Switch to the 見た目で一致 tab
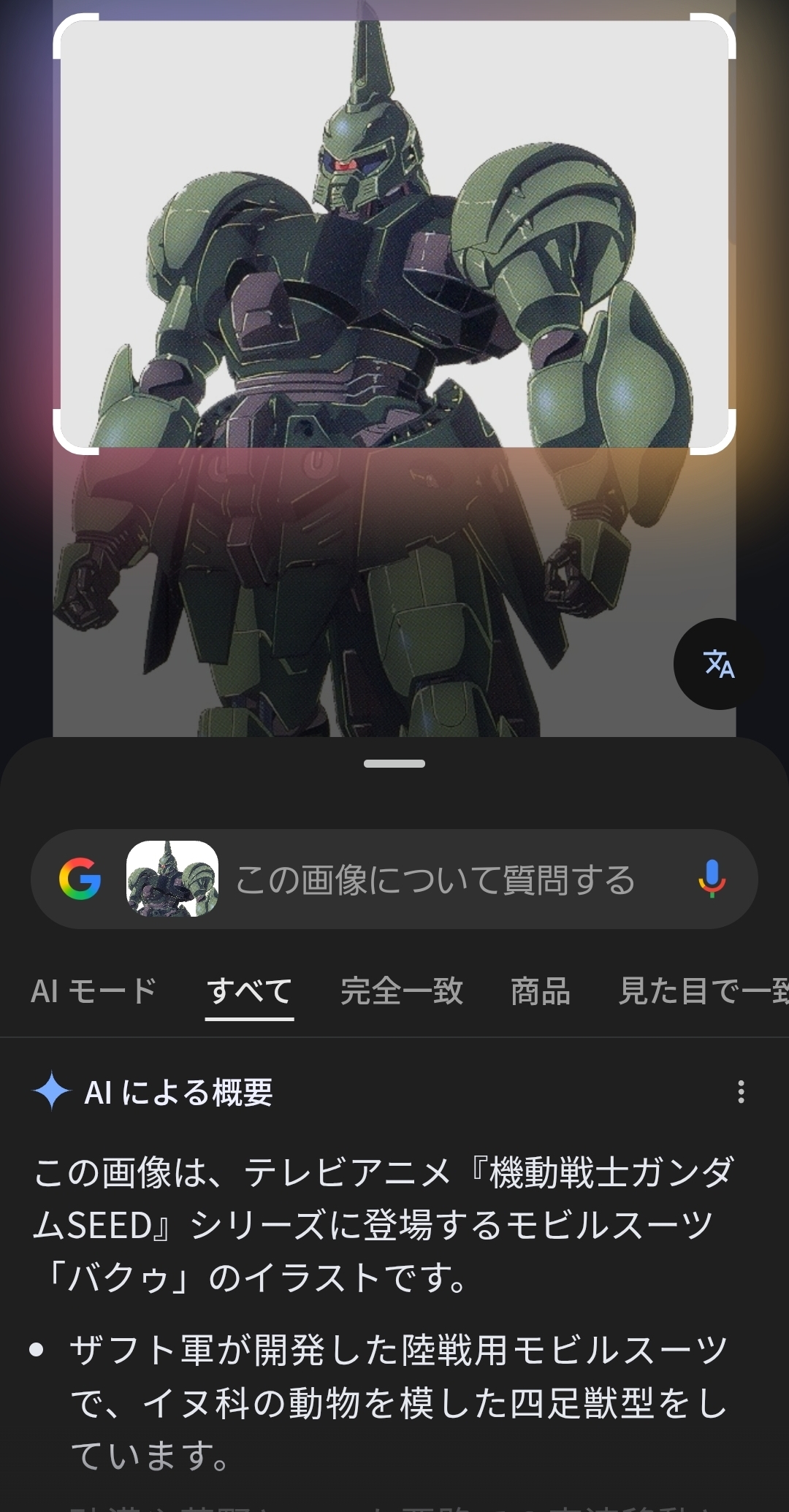The height and width of the screenshot is (1512, 789). click(x=701, y=991)
